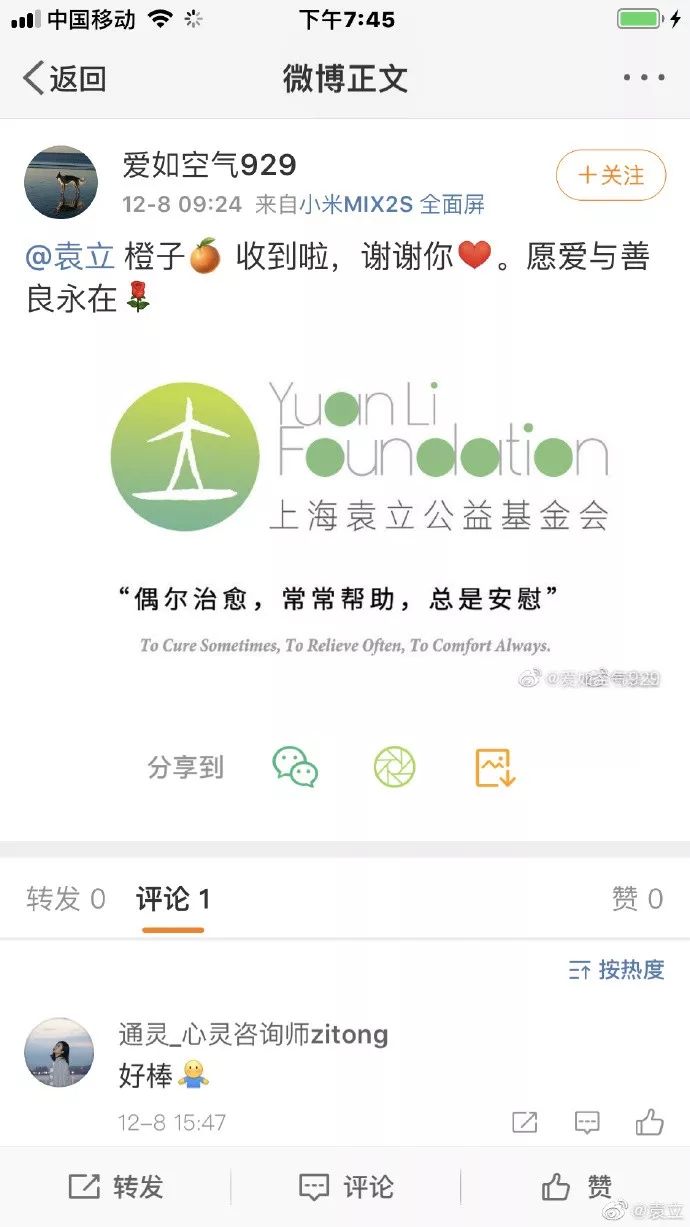Select the 评论 1 tab
Screen dimensions: 690x1227
coord(173,899)
